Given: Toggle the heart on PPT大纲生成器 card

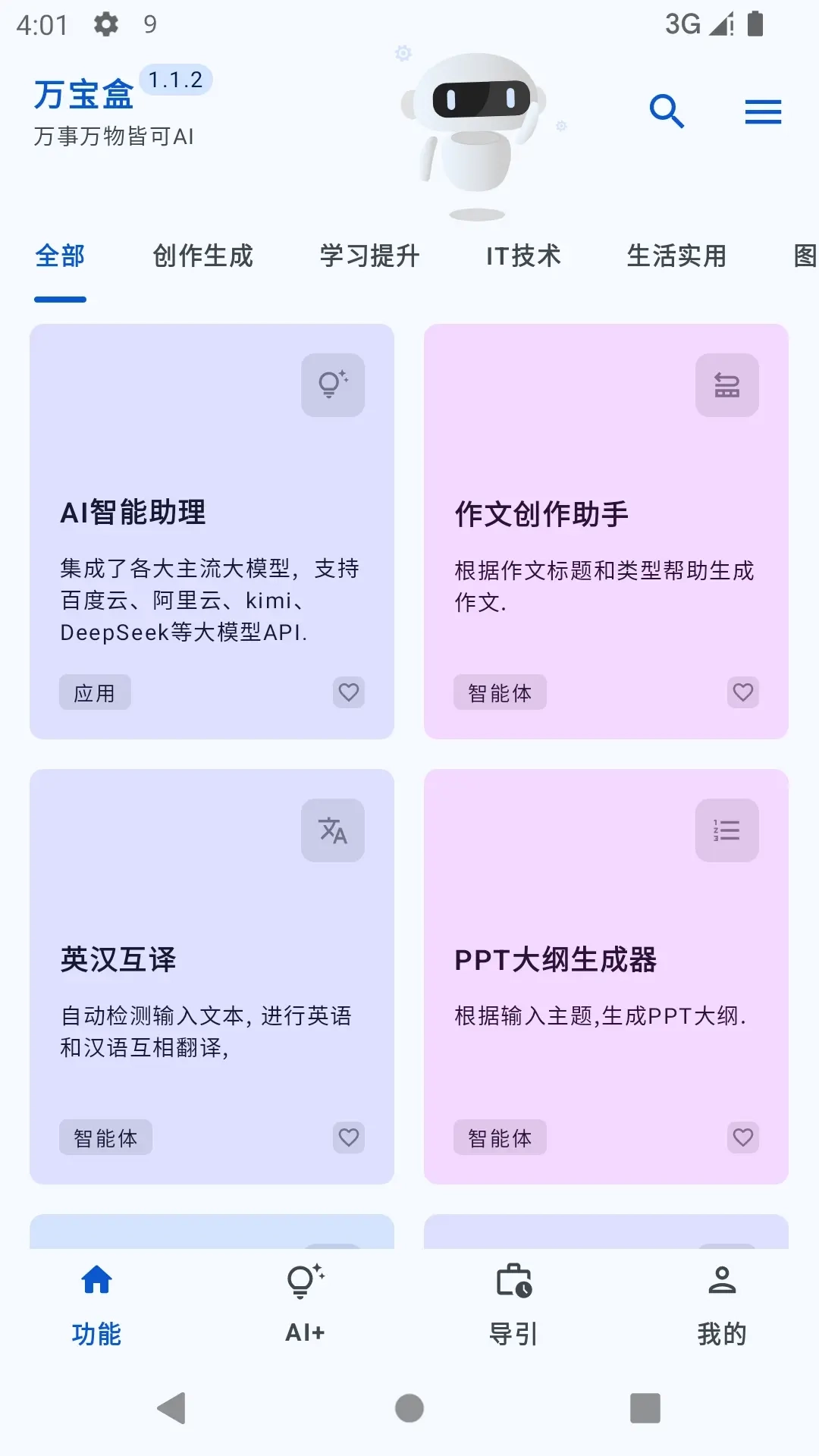Looking at the screenshot, I should pos(743,1137).
